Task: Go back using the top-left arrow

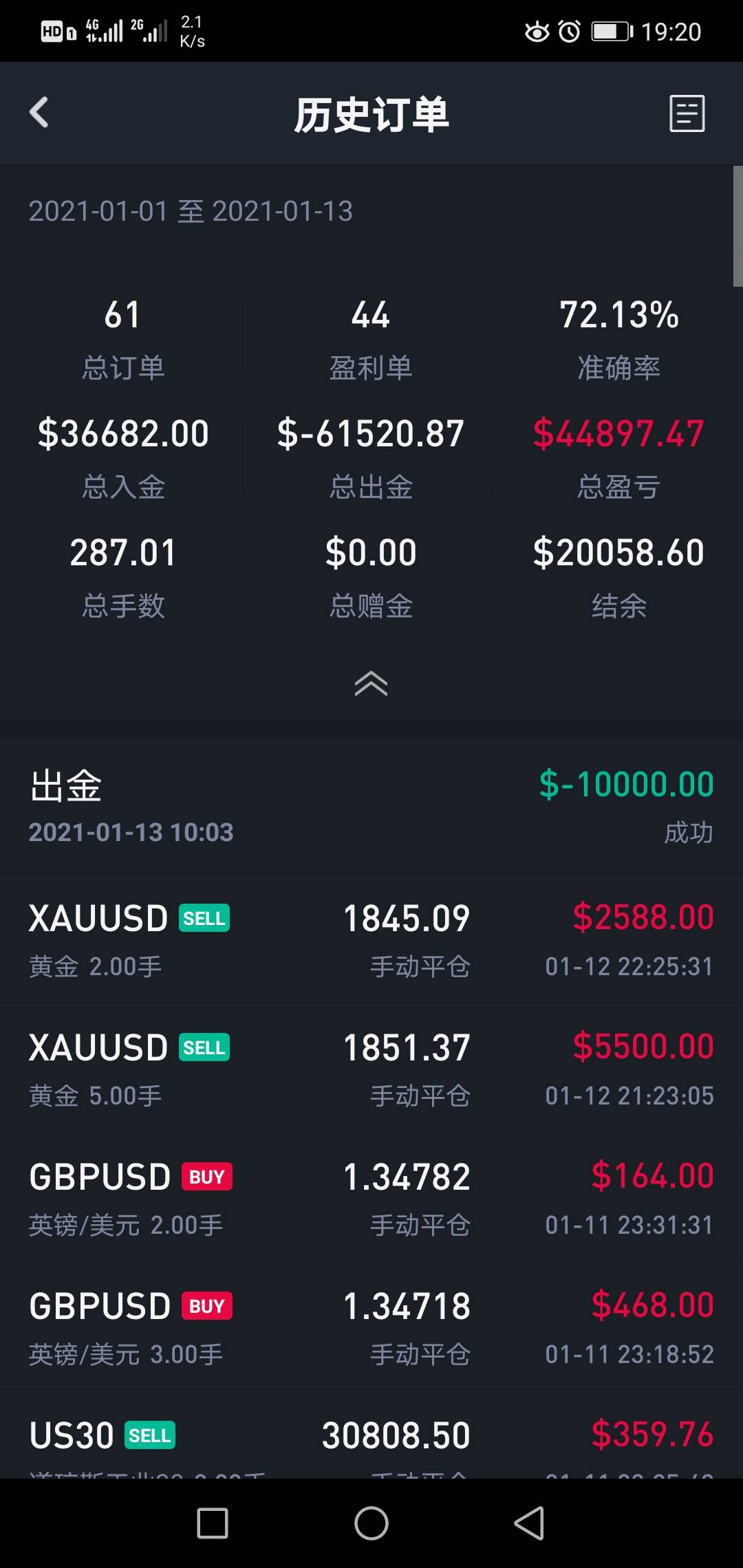Action: coord(39,113)
